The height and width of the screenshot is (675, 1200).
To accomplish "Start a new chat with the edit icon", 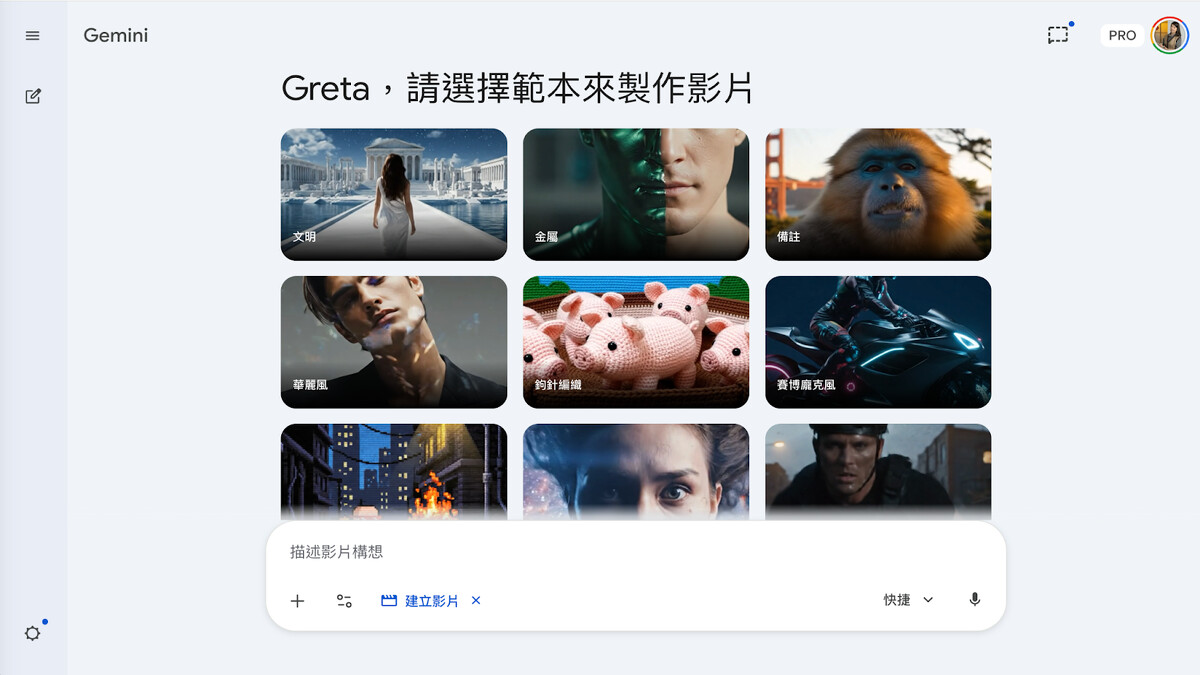I will coord(33,97).
